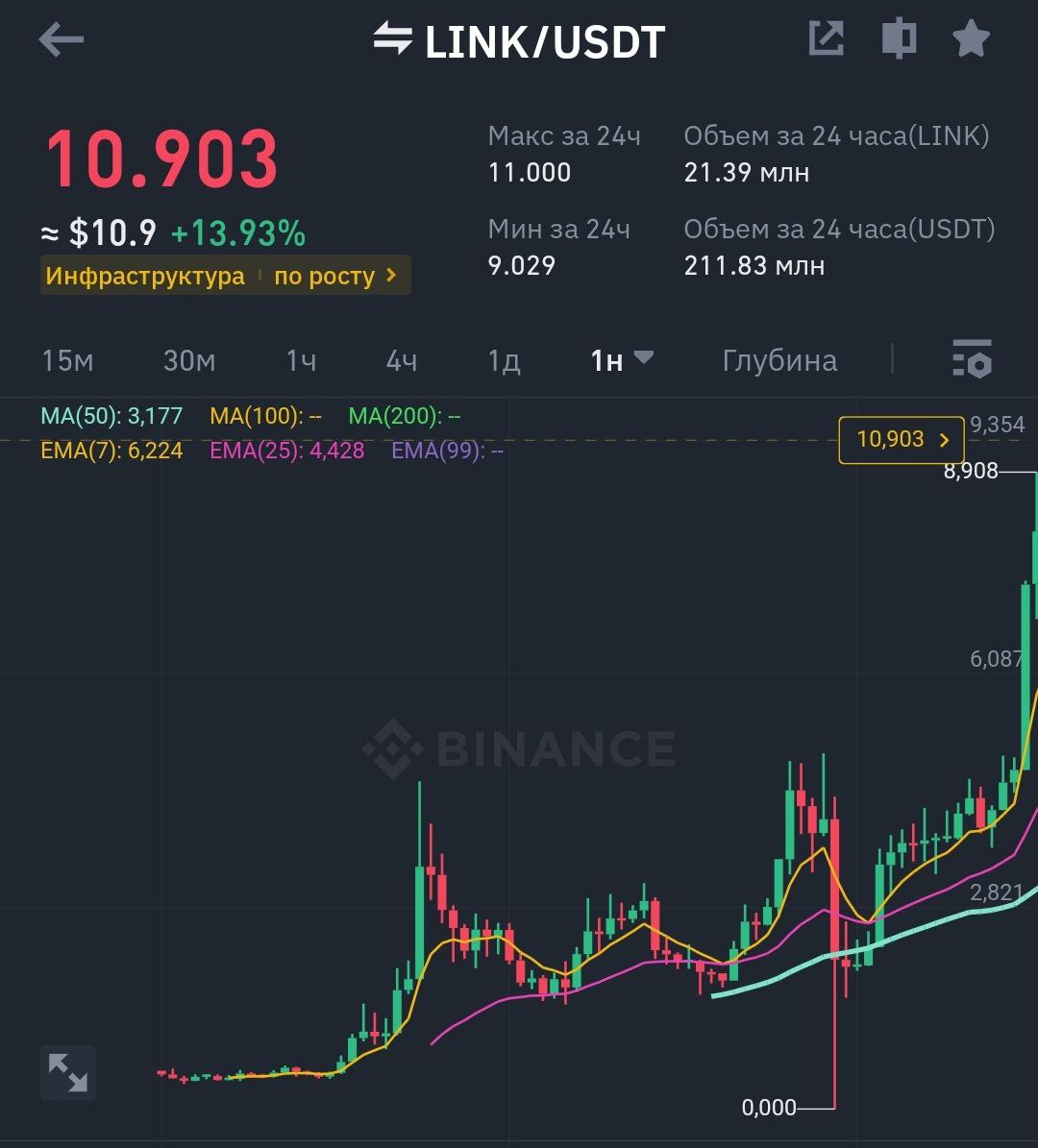Select the 15м timeframe
Viewport: 1038px width, 1148px height.
coord(67,361)
